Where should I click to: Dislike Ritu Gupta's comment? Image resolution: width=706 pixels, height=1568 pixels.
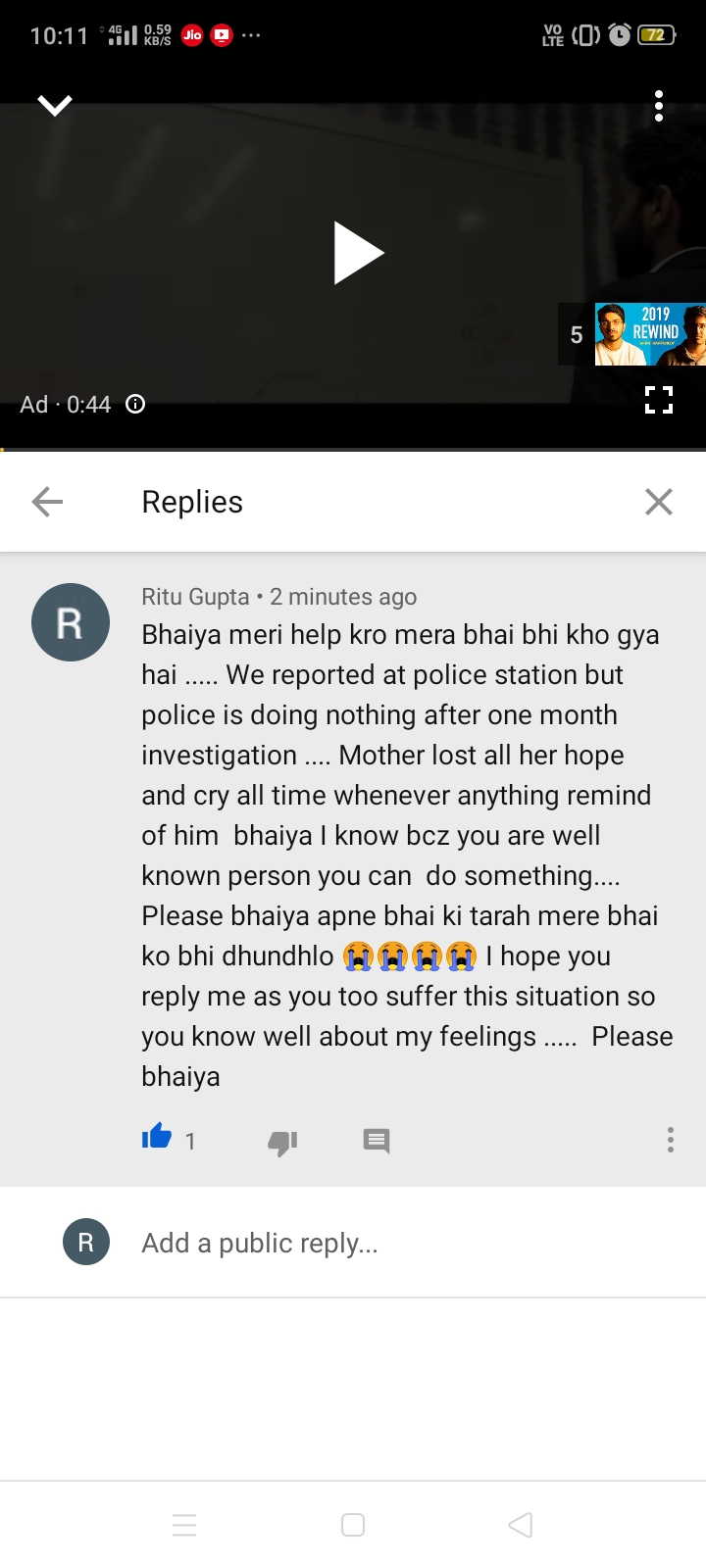click(282, 1141)
